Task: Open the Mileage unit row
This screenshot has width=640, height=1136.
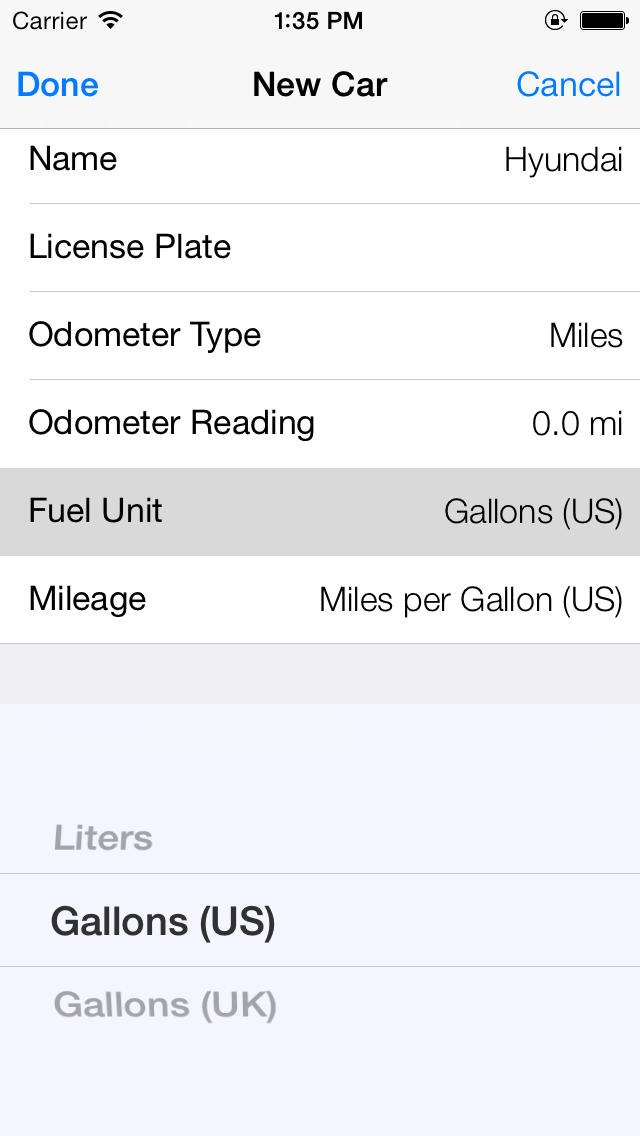Action: 320,600
